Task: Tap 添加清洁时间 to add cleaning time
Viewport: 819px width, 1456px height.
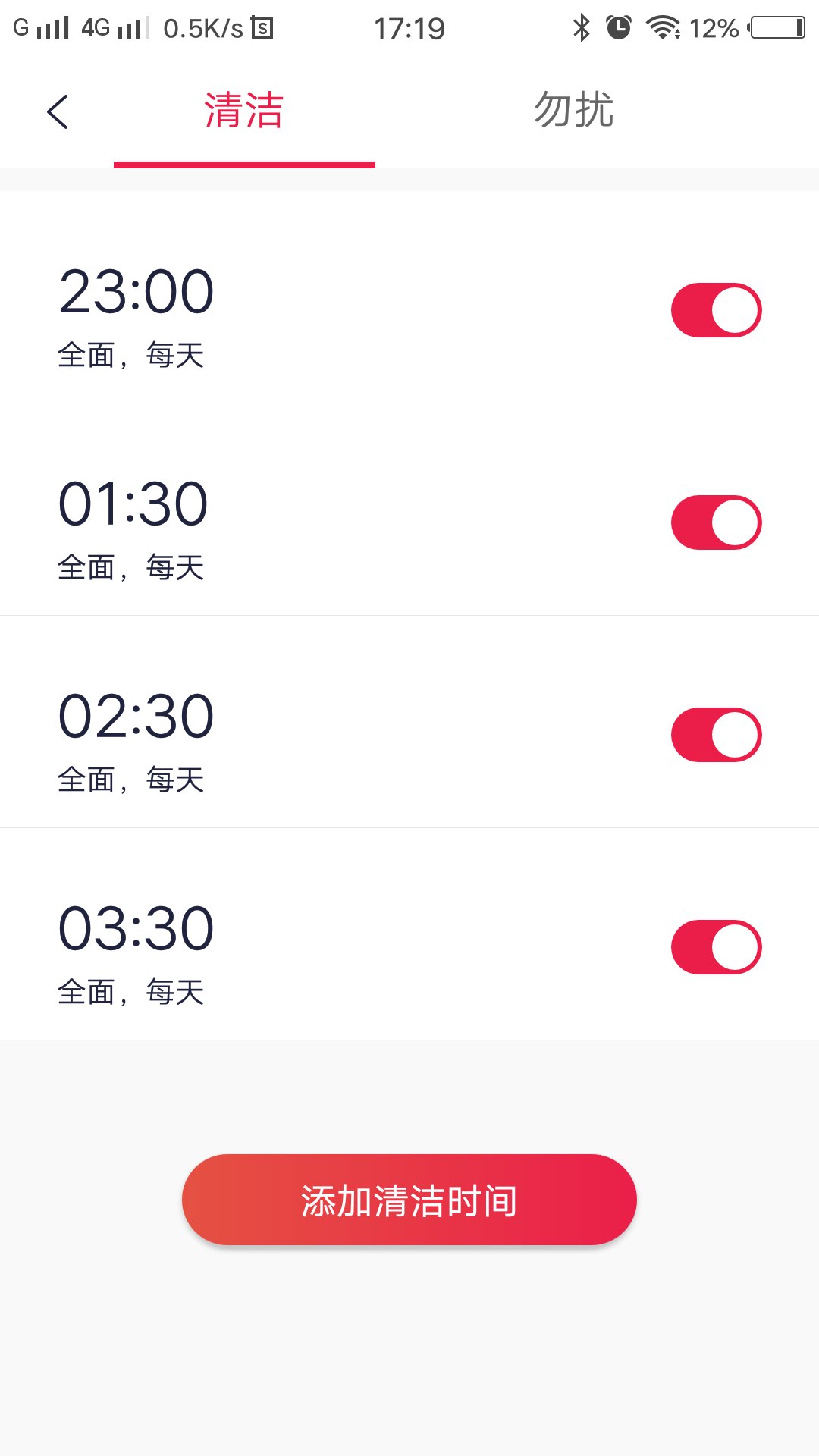Action: tap(409, 1200)
